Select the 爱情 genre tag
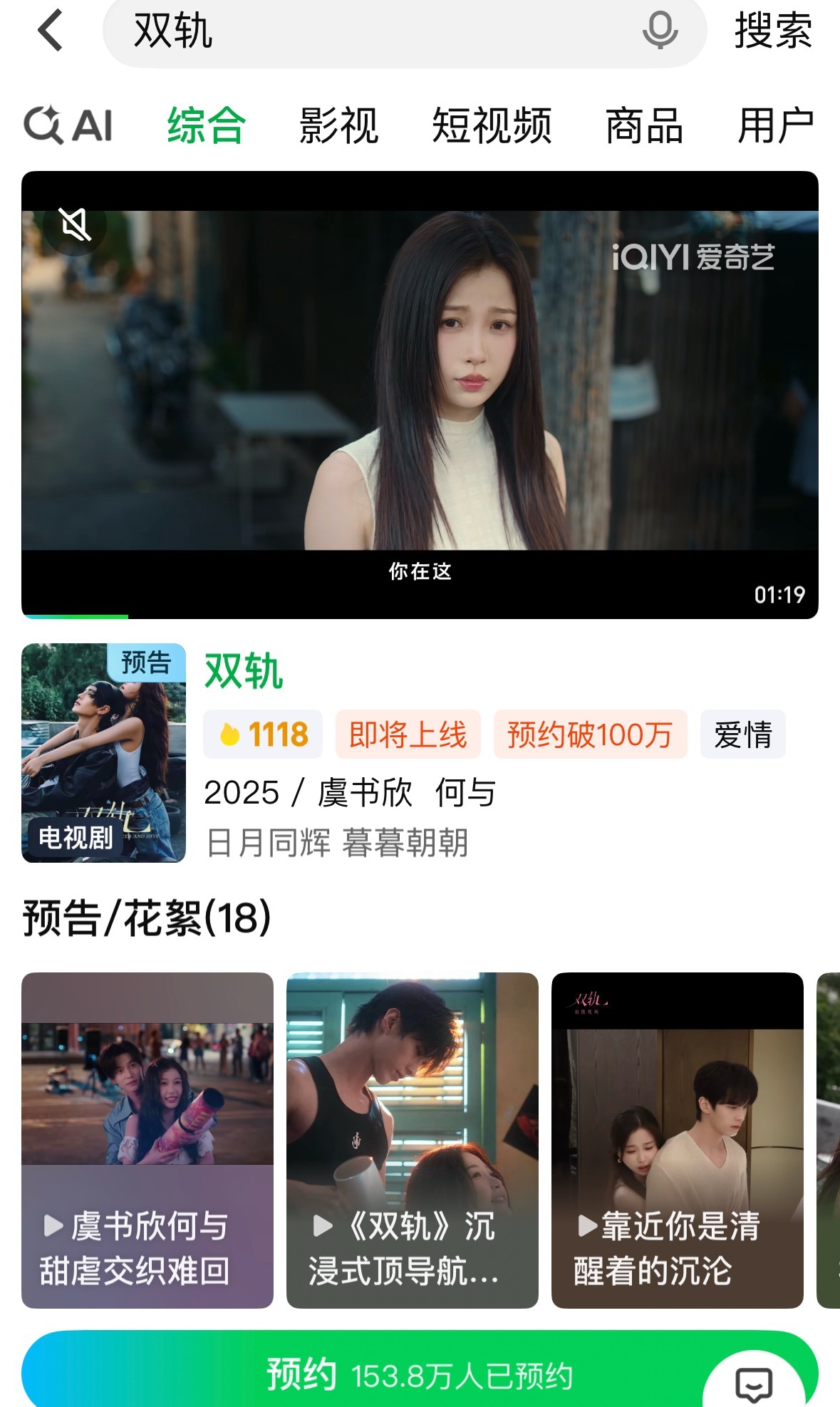The height and width of the screenshot is (1407, 840). pyautogui.click(x=742, y=734)
